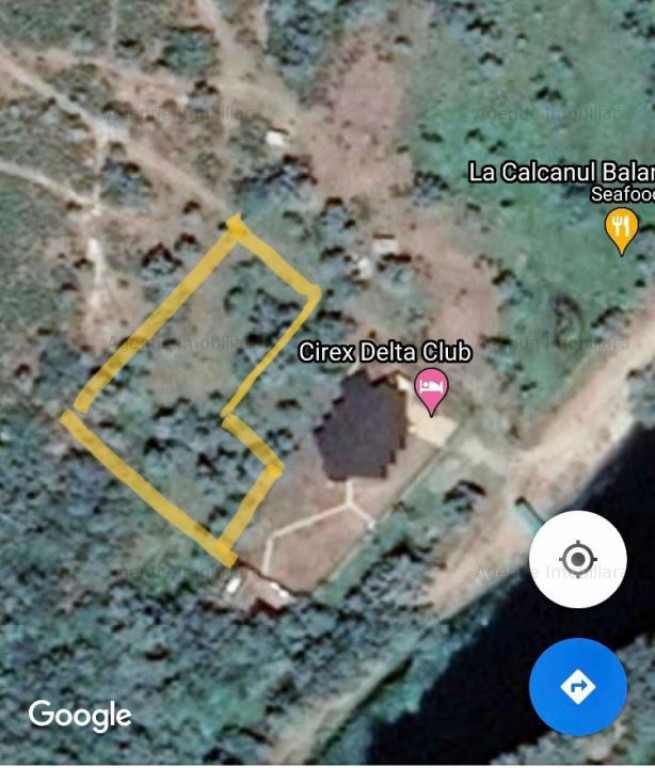
Task: Open directions with the blue arrow button
Action: click(x=578, y=687)
